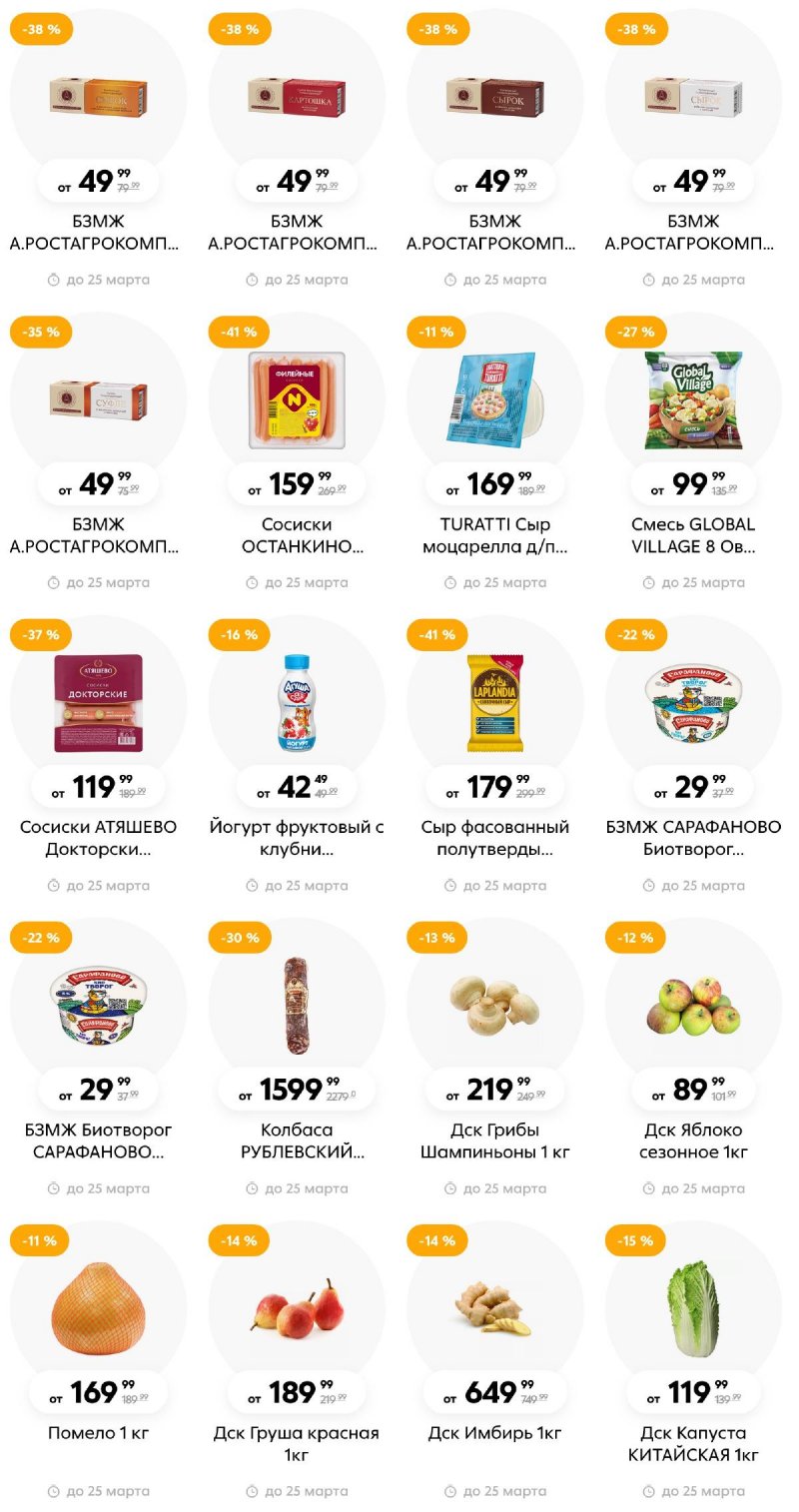
Task: View the Йогурт фруктовый с клубникой item
Action: click(297, 702)
